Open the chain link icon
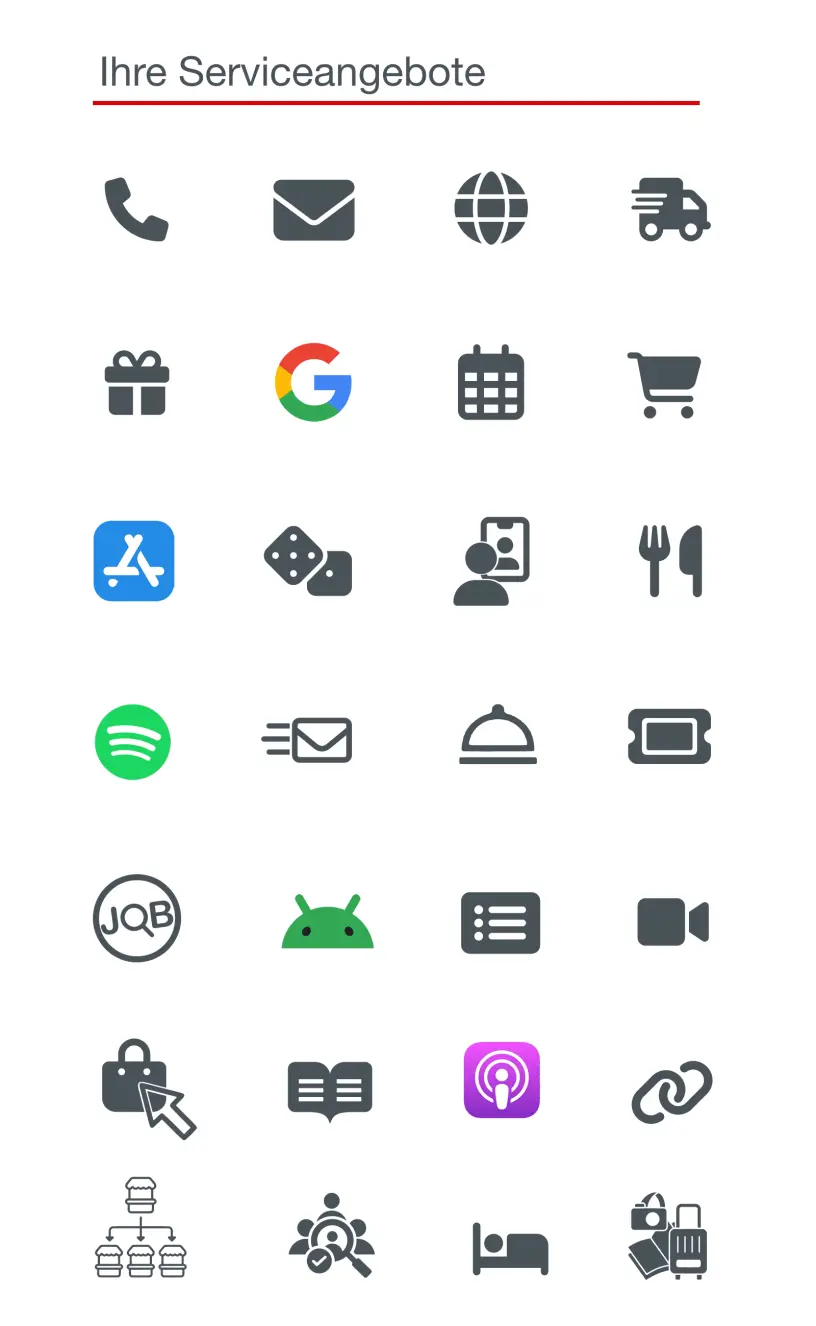 pos(672,1092)
